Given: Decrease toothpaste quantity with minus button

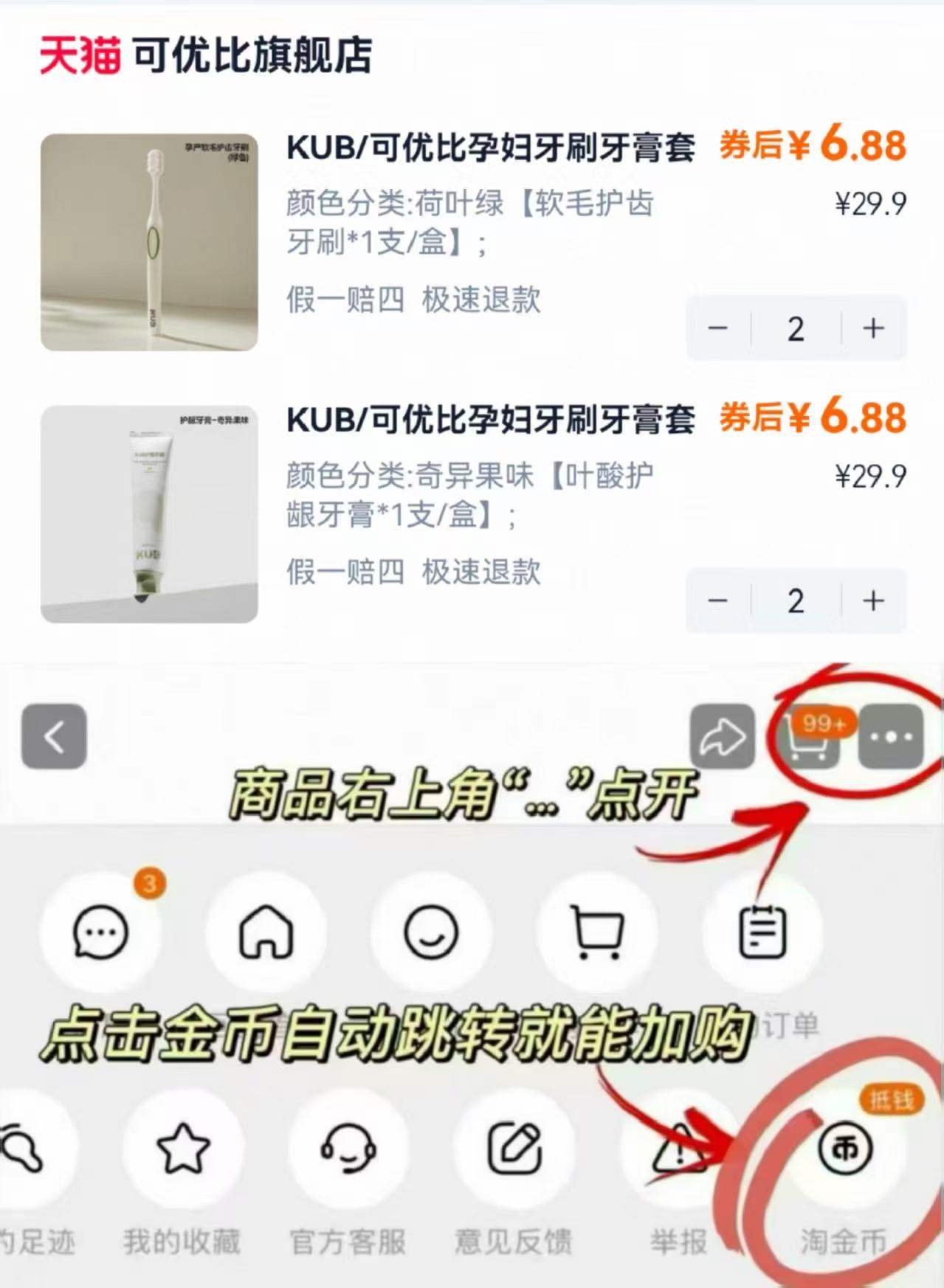Looking at the screenshot, I should [720, 602].
